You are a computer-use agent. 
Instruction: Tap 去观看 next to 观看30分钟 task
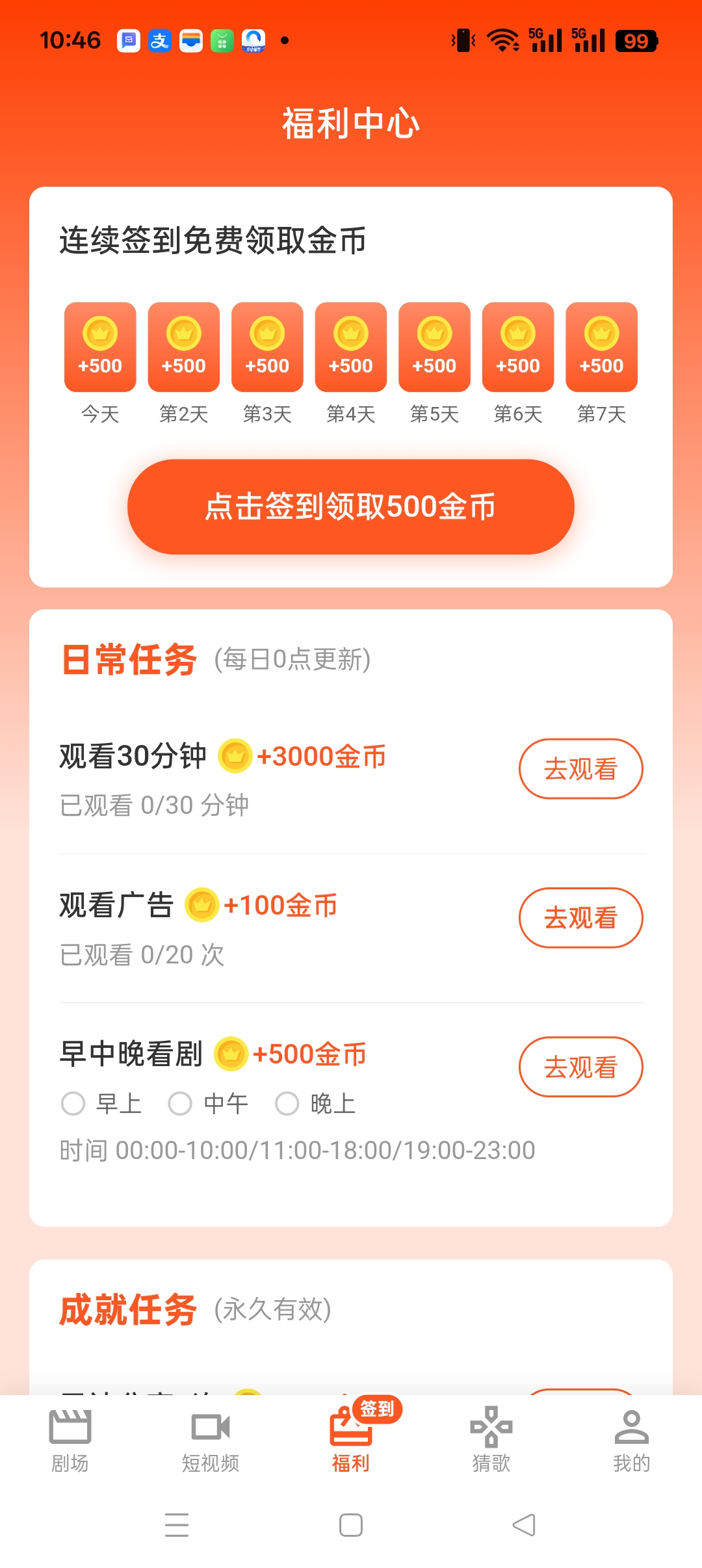click(x=580, y=769)
